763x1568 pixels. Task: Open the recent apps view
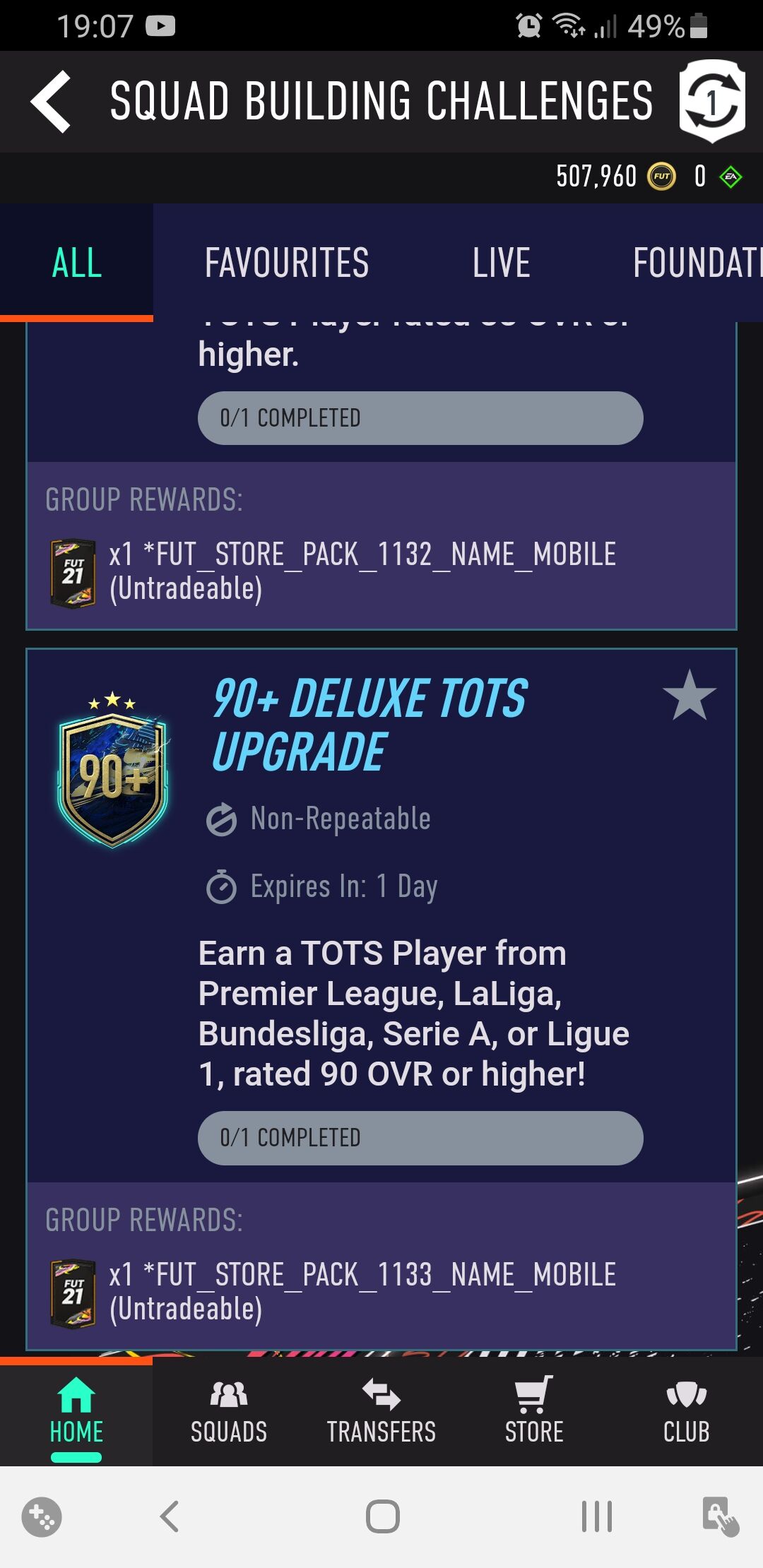pyautogui.click(x=596, y=1516)
